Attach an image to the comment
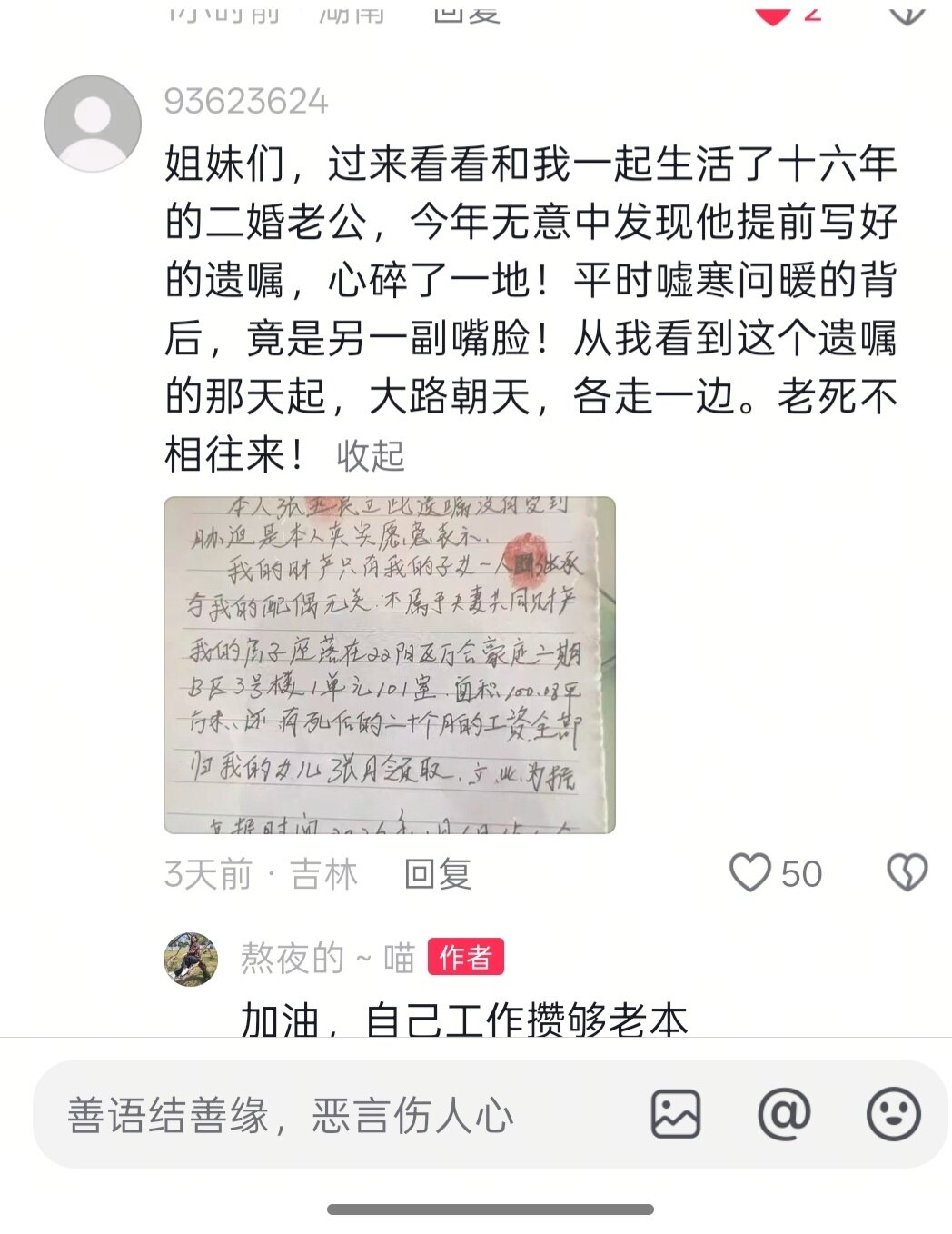The image size is (952, 1234). 676,1114
